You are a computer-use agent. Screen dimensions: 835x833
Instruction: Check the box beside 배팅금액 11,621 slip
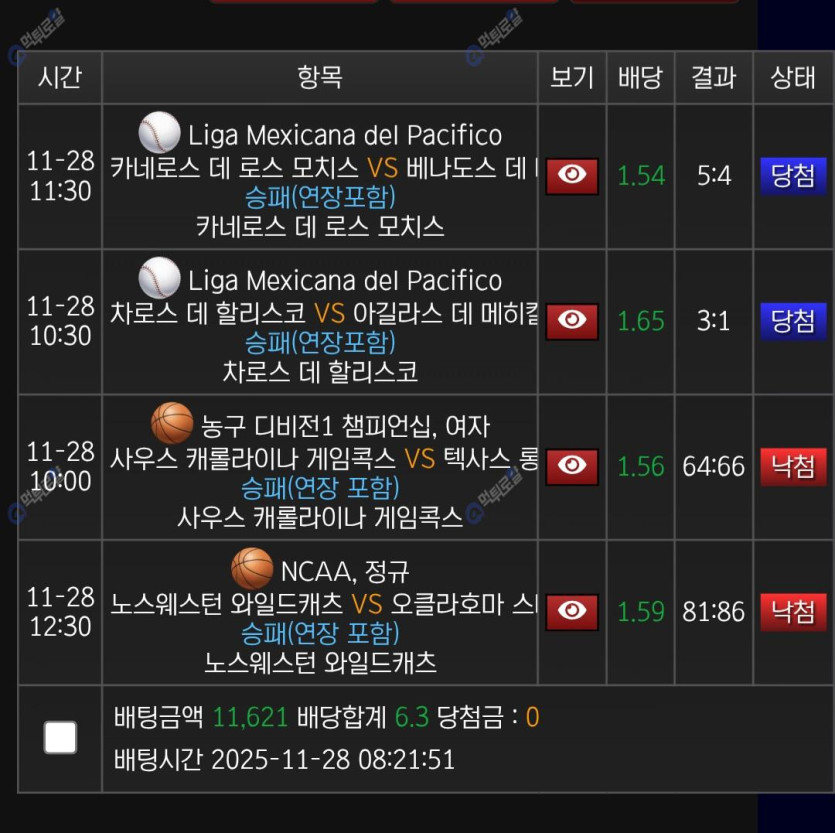point(60,738)
